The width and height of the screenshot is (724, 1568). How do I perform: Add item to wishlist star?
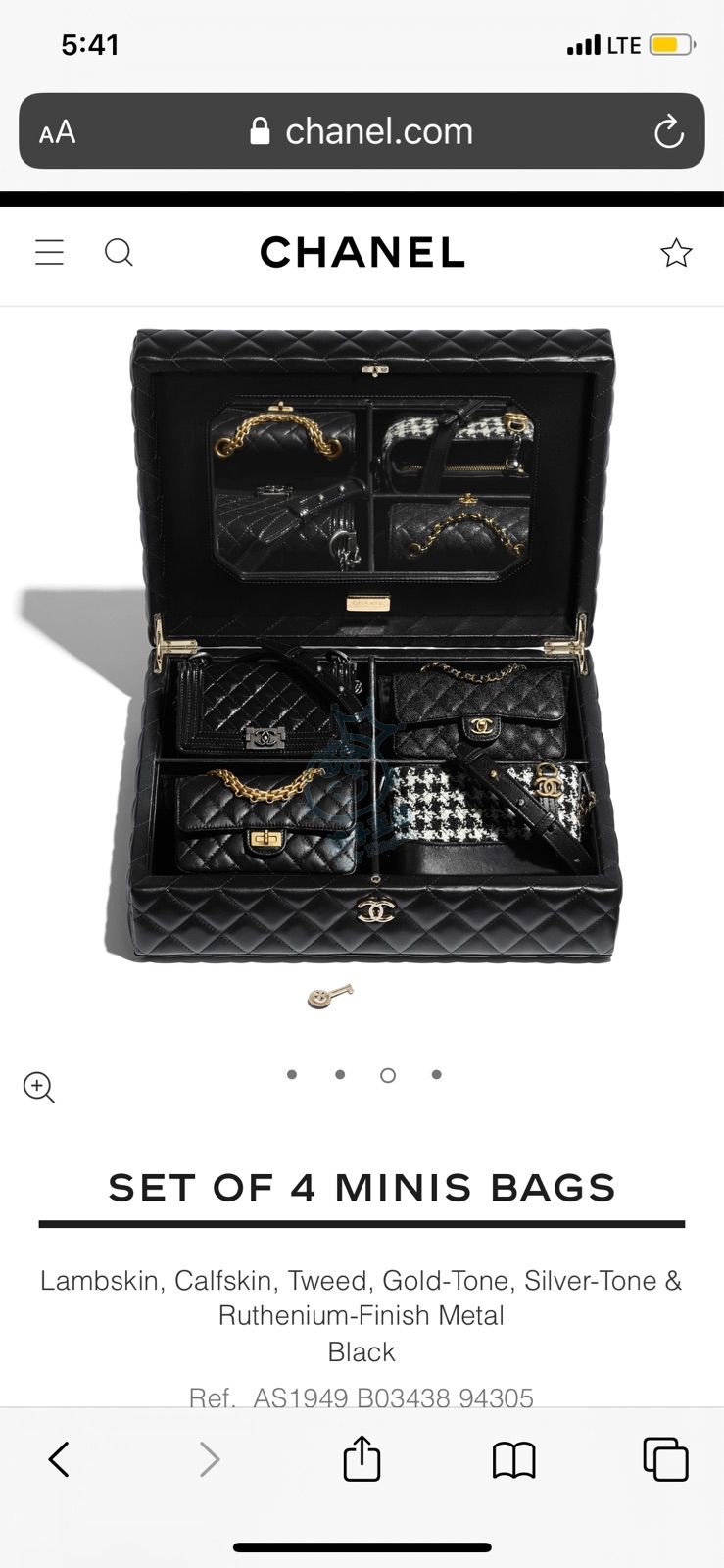click(x=676, y=253)
